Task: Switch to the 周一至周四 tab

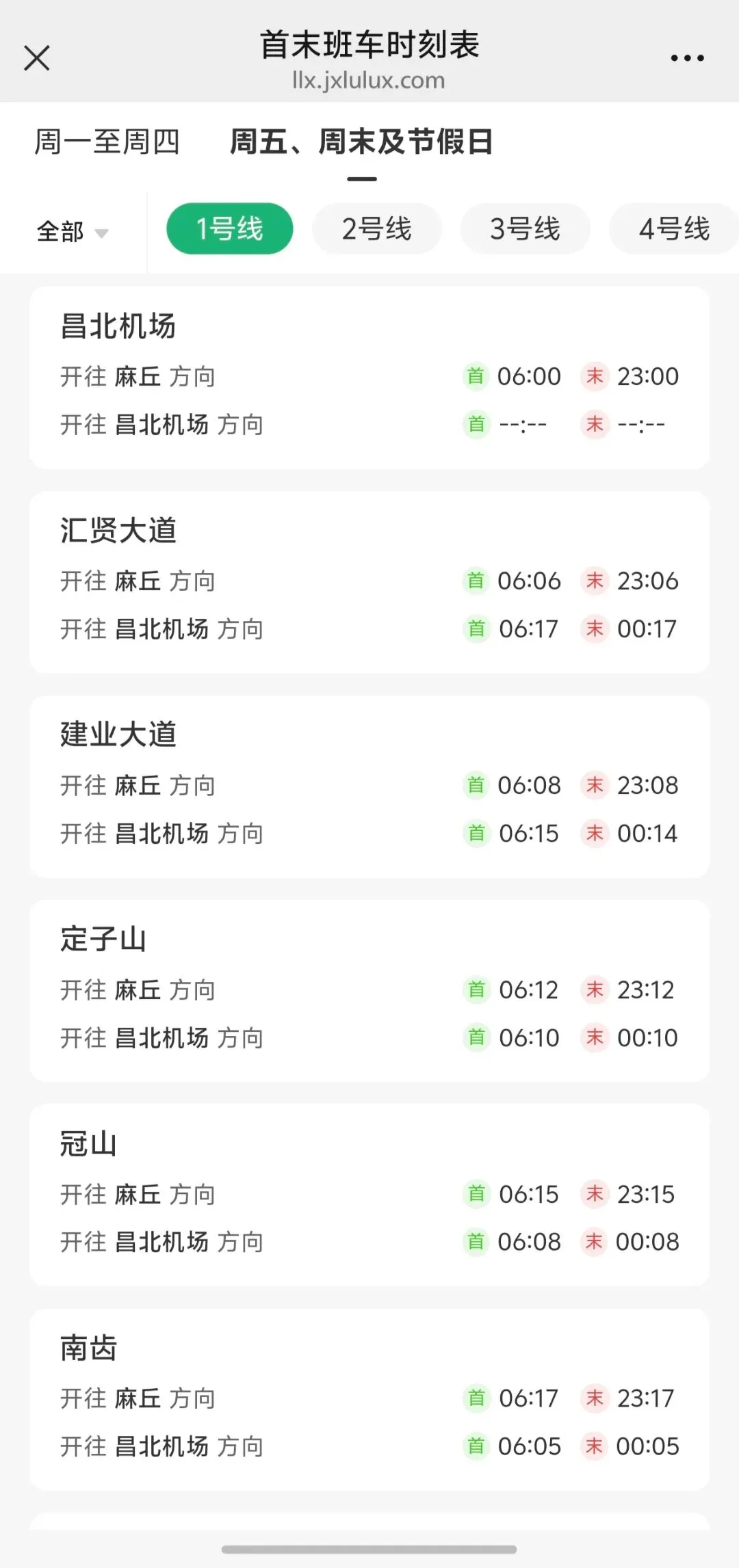Action: [x=107, y=142]
